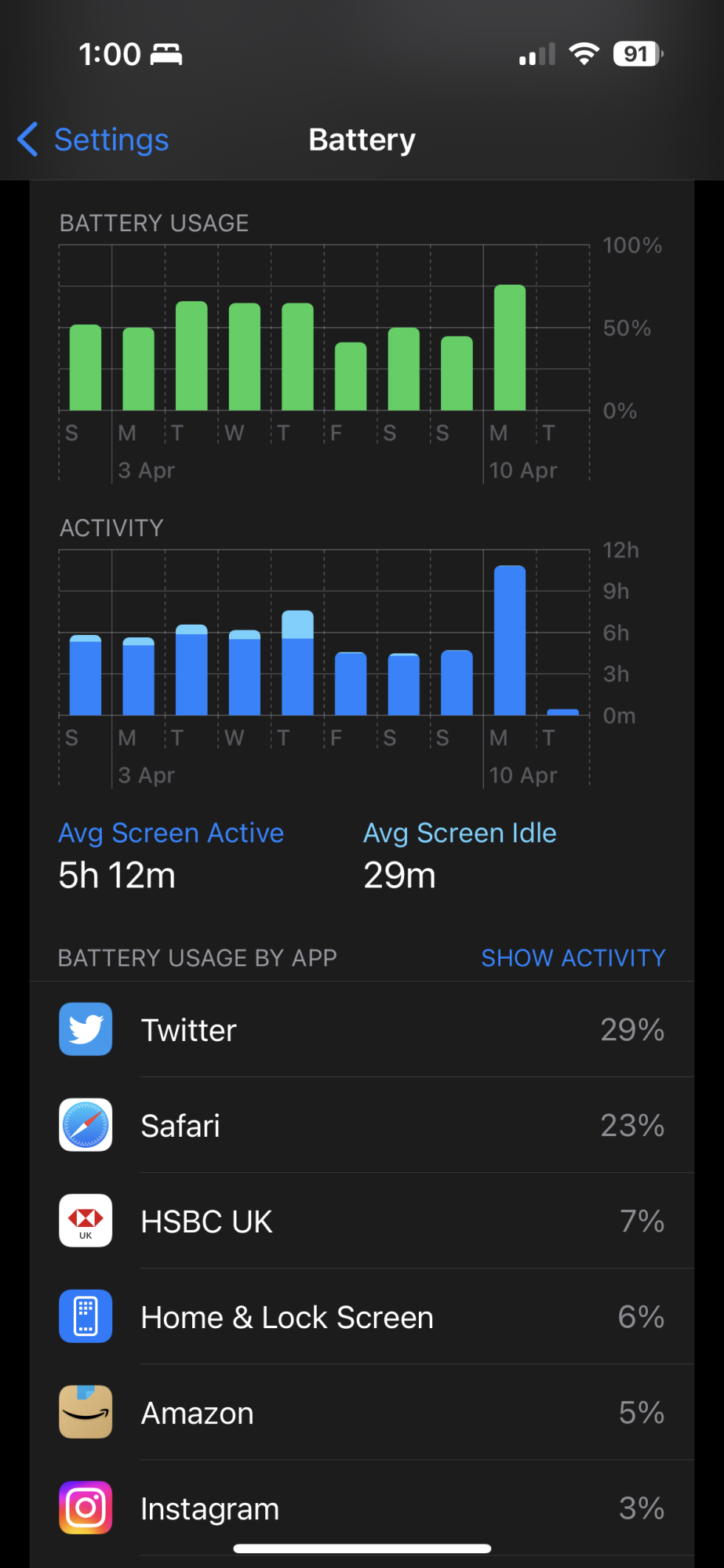Go back to Settings
The image size is (724, 1568).
(94, 140)
